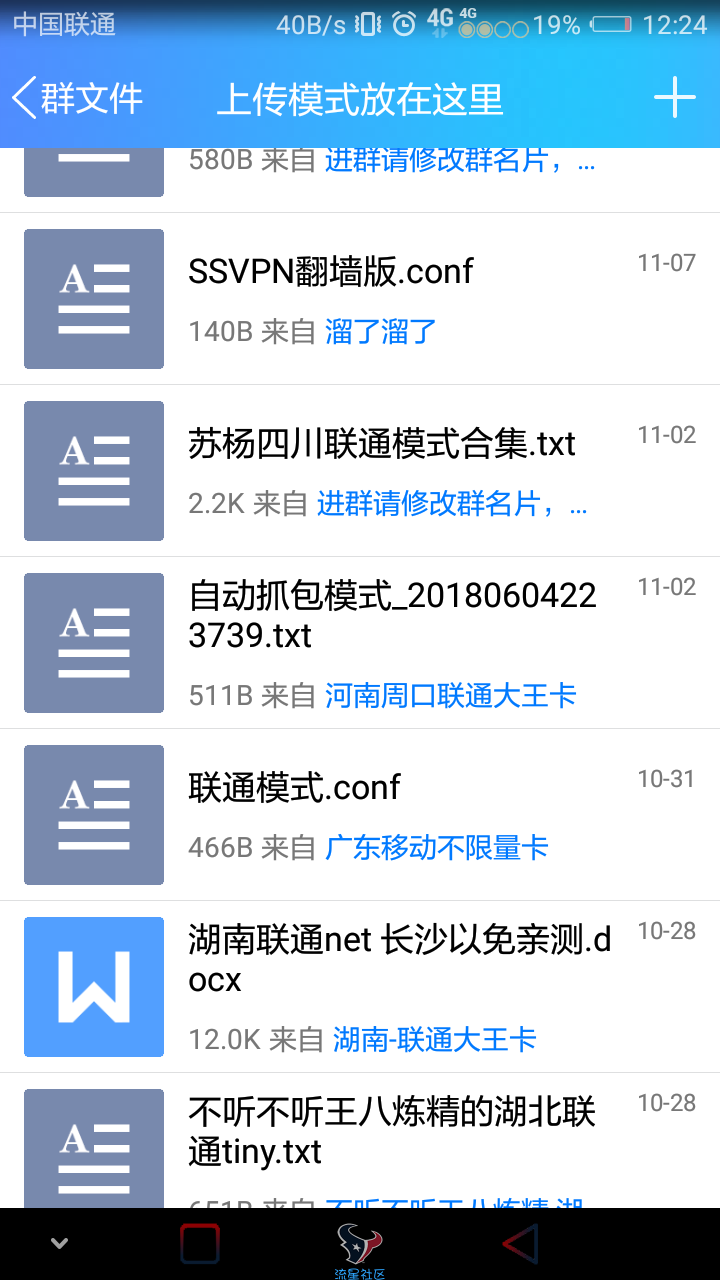View uploader 湖南-联通大王卡
720x1280 pixels.
tap(435, 1040)
